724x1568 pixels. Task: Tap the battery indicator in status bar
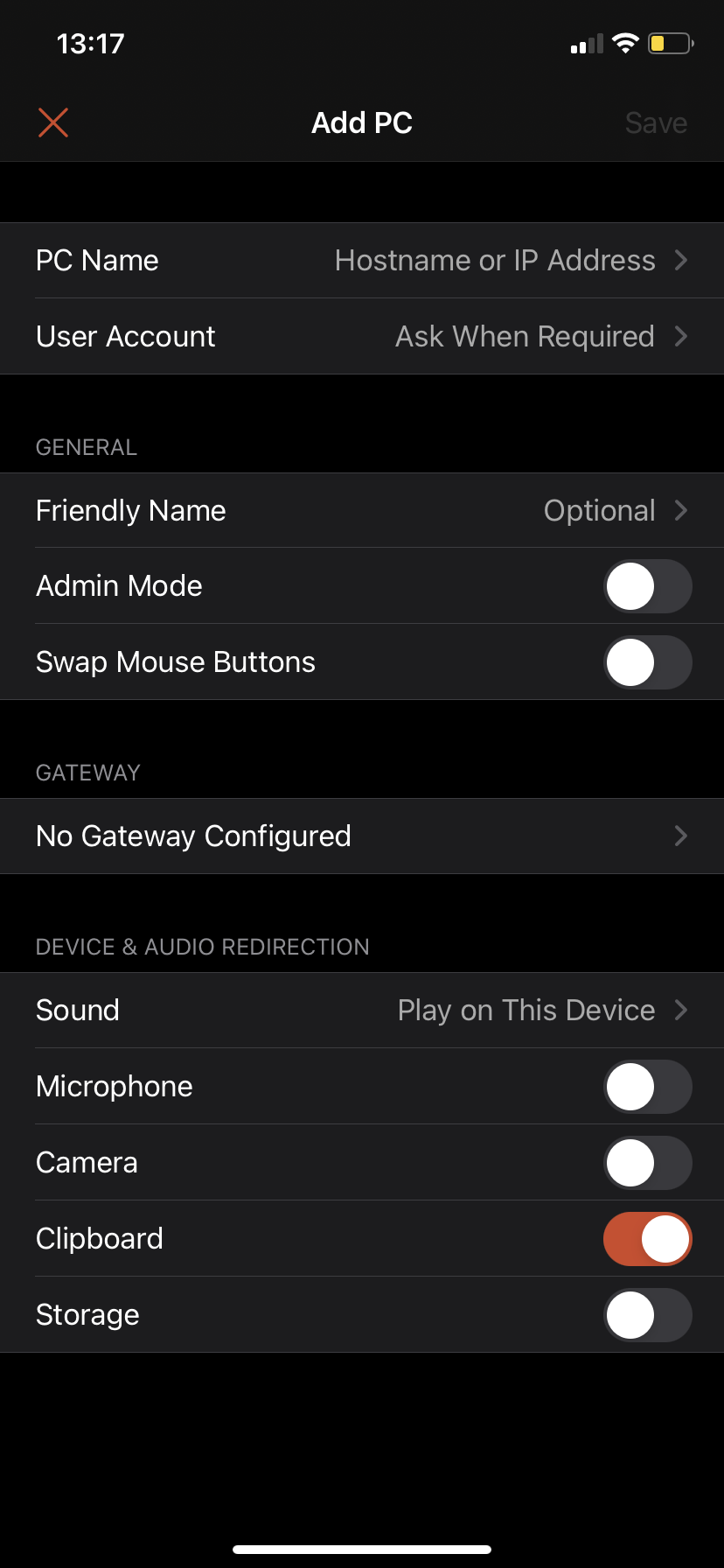point(670,42)
